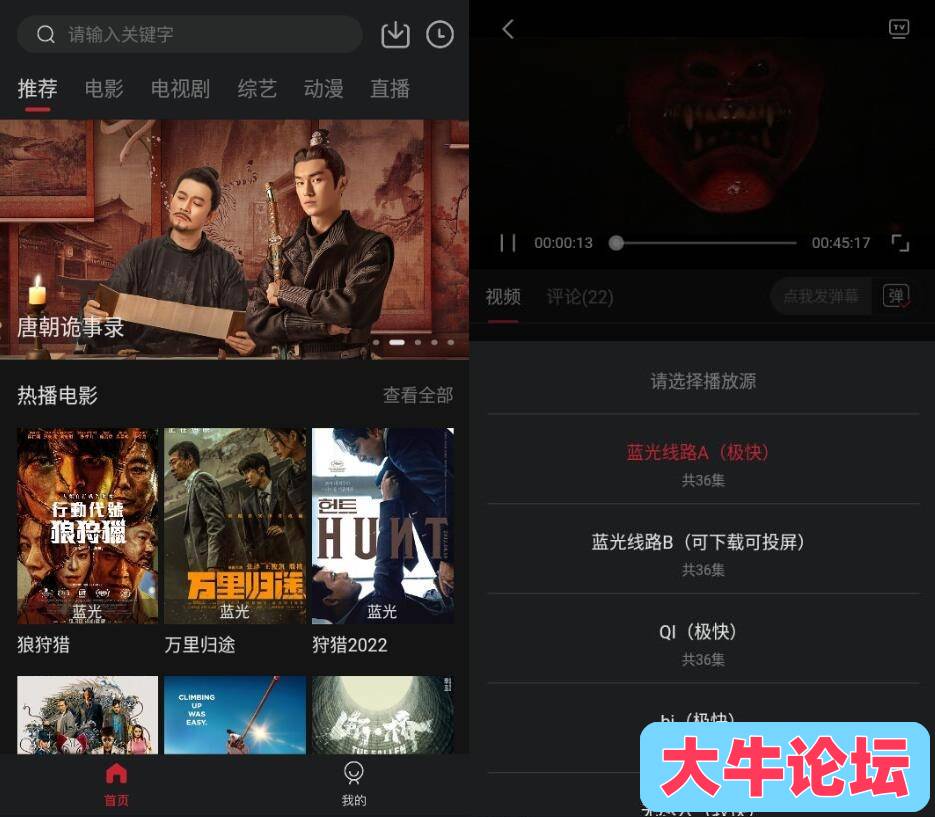This screenshot has height=817, width=935.
Task: Switch to the 直播 tab
Action: pyautogui.click(x=390, y=89)
